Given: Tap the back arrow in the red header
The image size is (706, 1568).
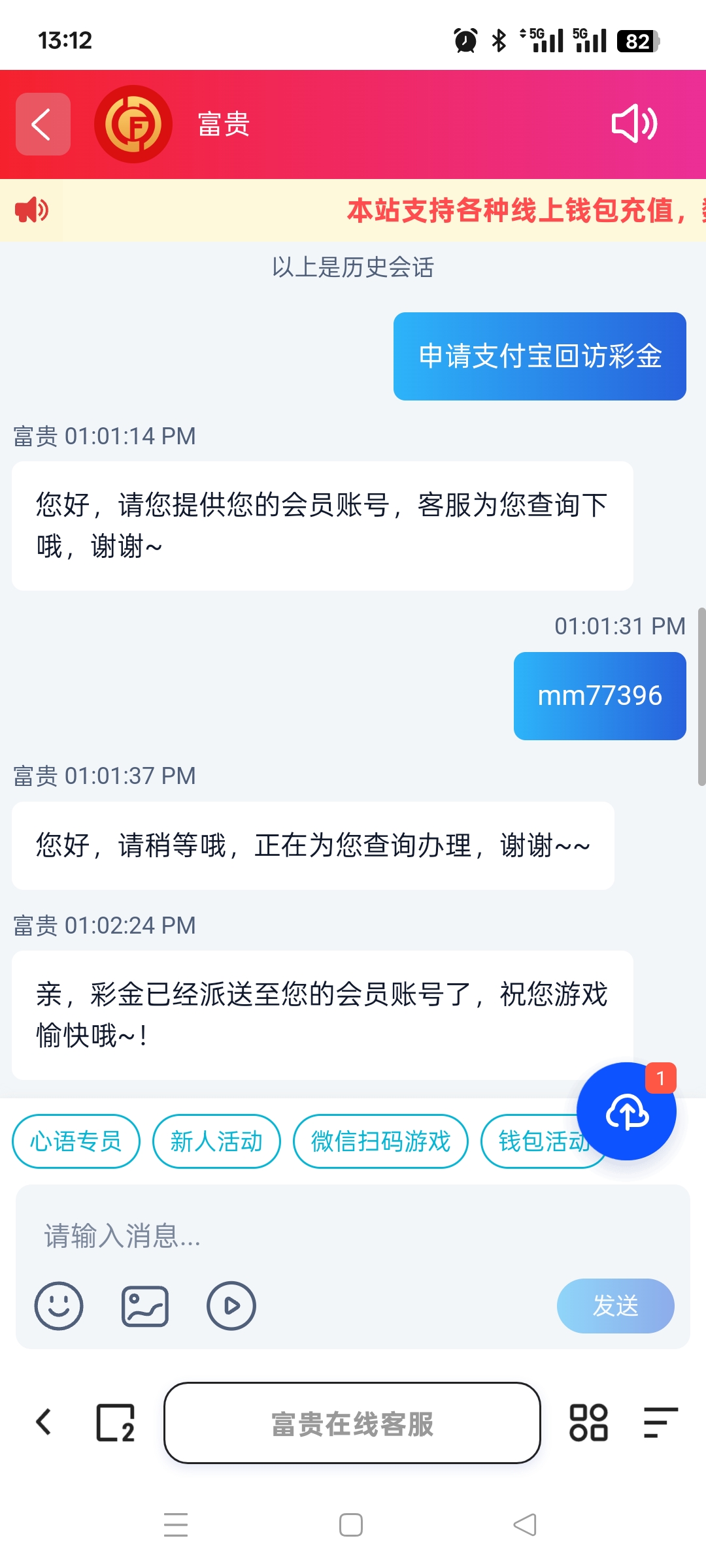Looking at the screenshot, I should tap(42, 124).
